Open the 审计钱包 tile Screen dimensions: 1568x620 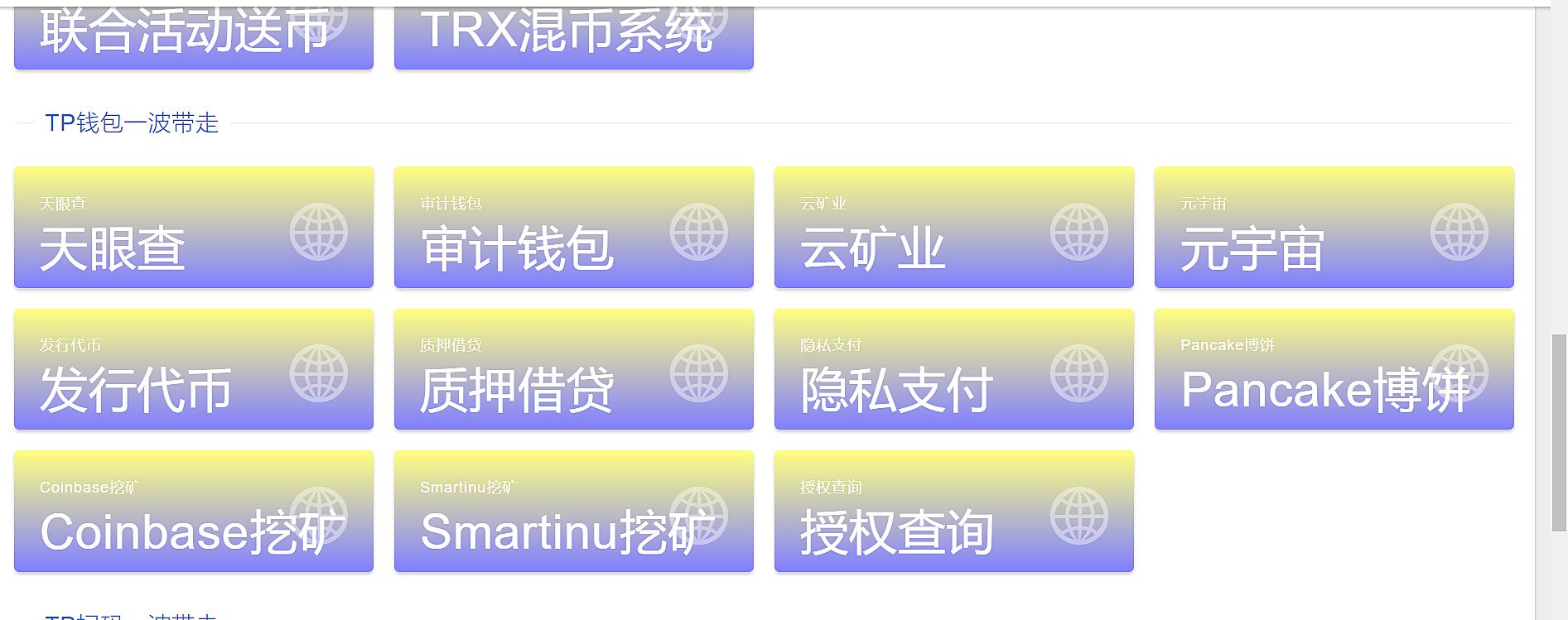point(573,228)
